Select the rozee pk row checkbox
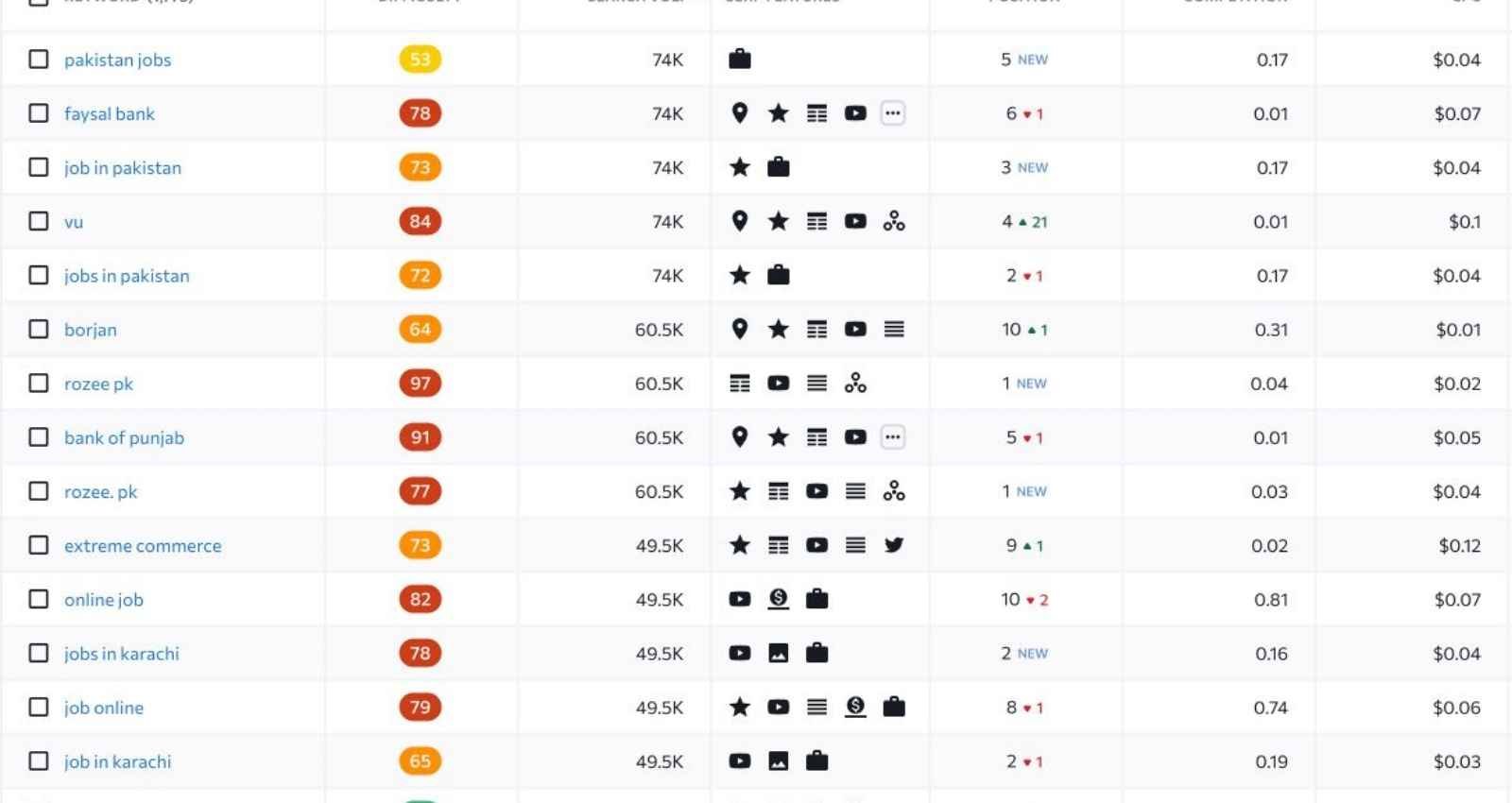The width and height of the screenshot is (1512, 803). [x=39, y=384]
